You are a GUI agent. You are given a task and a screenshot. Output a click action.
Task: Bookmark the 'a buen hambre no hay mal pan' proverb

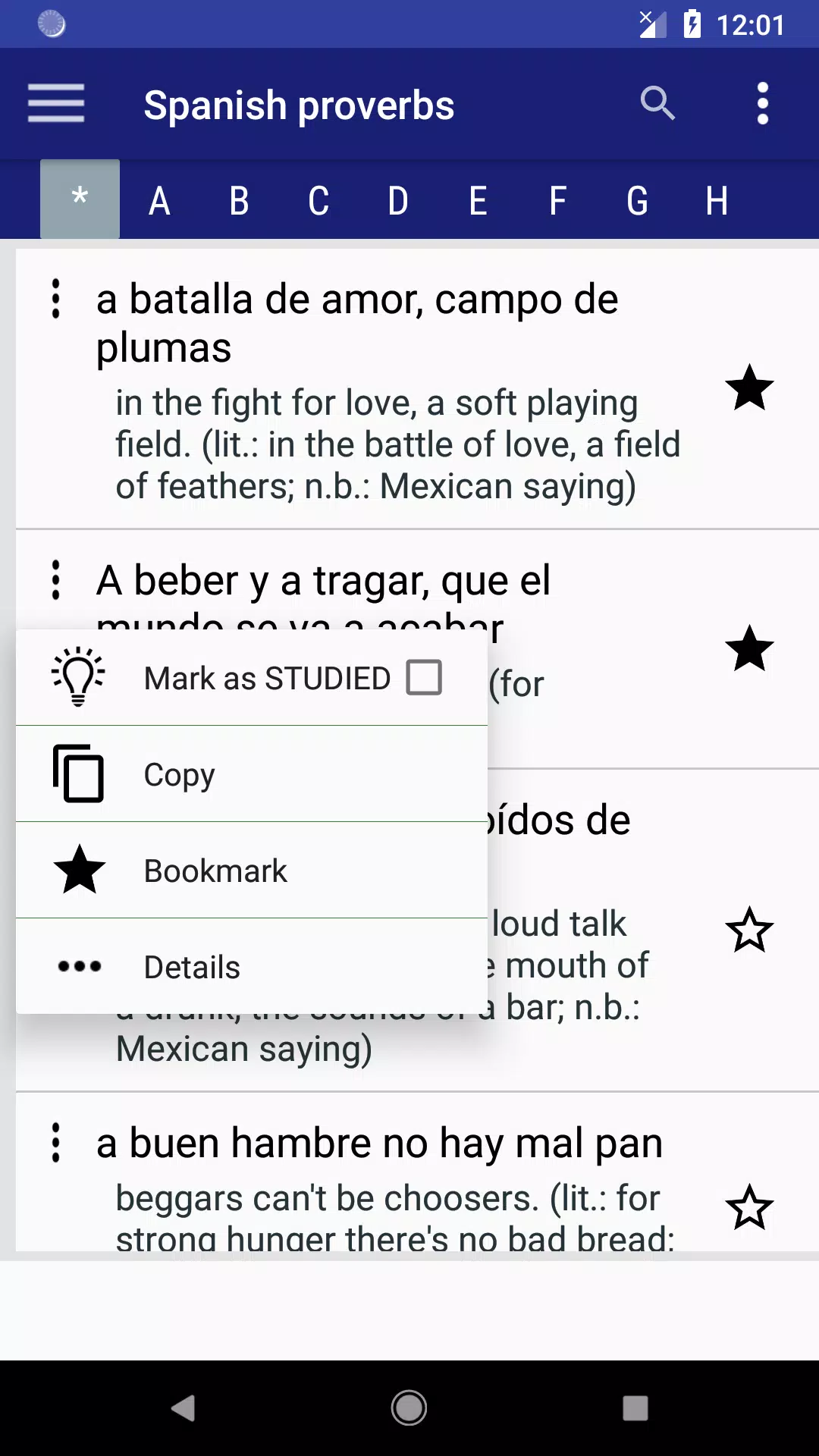tap(752, 1207)
